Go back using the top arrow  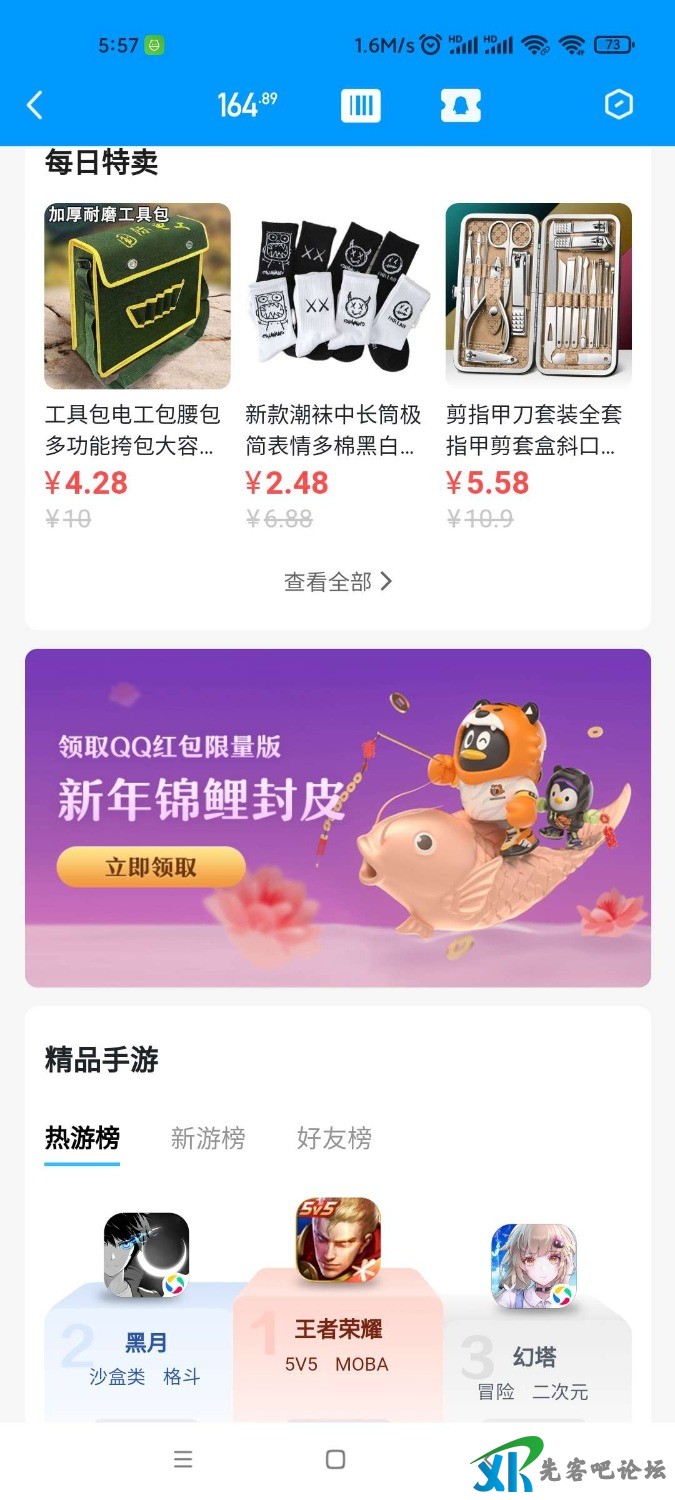pos(35,105)
